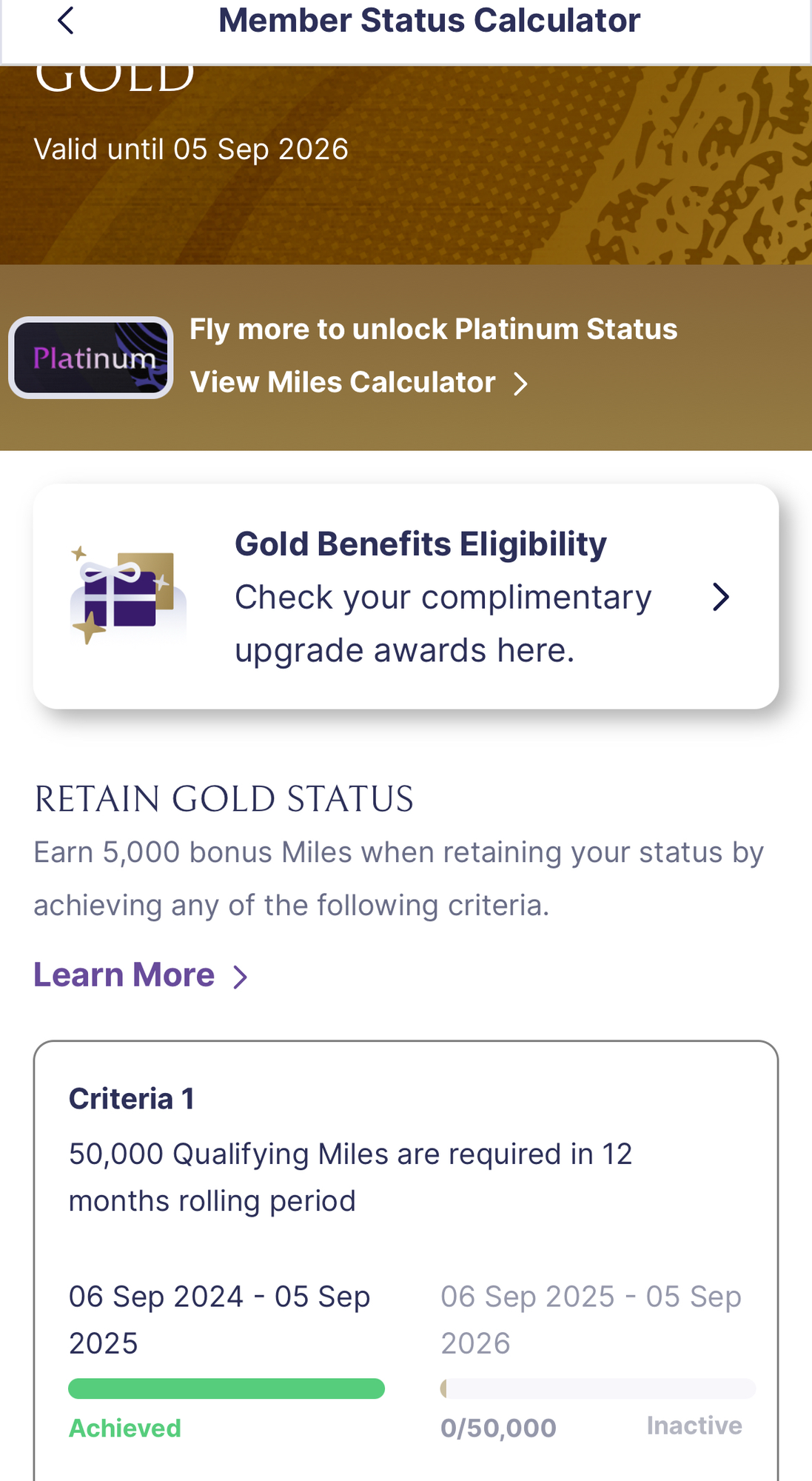
Task: Open the Gold Benefits Eligibility card chevron
Action: [x=720, y=596]
